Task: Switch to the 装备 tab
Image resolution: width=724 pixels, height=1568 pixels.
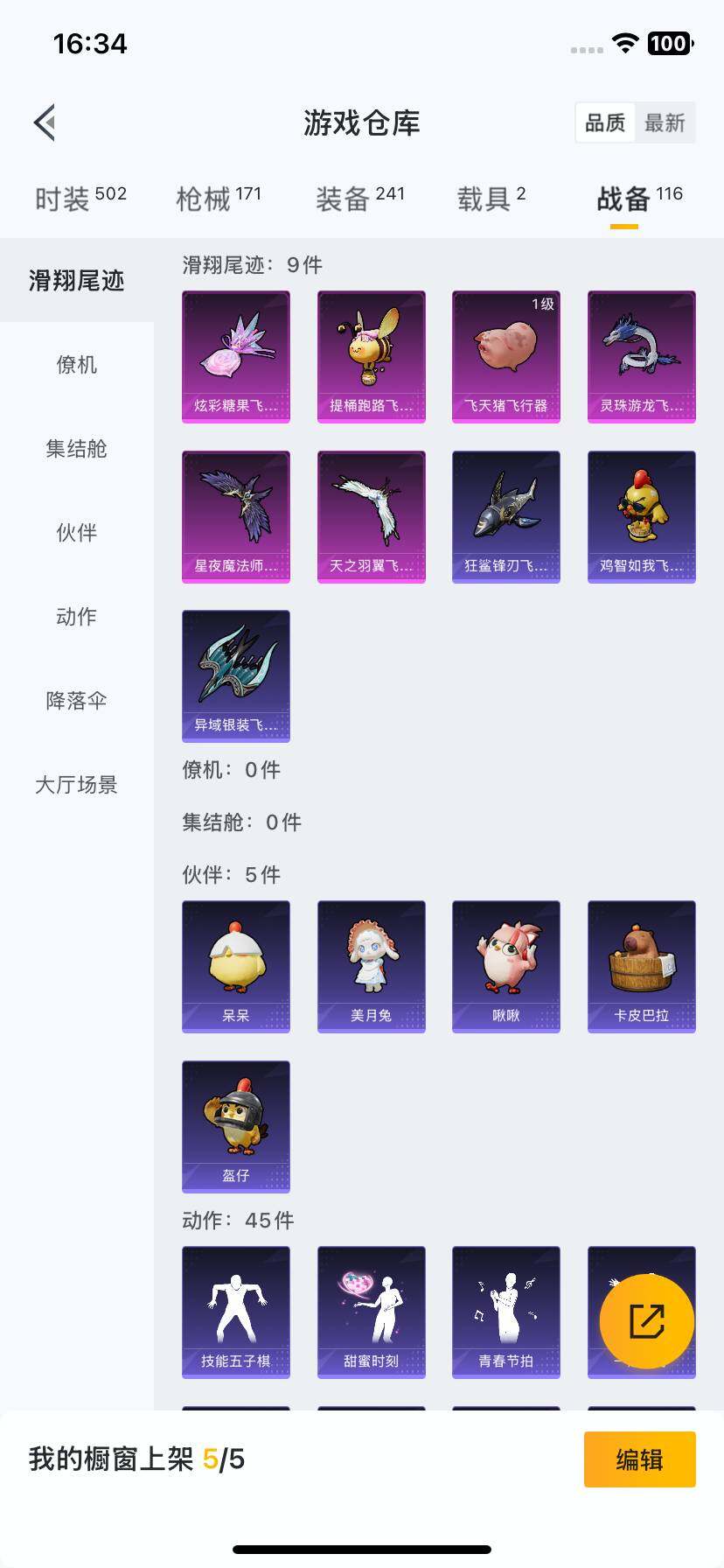Action: click(x=359, y=199)
